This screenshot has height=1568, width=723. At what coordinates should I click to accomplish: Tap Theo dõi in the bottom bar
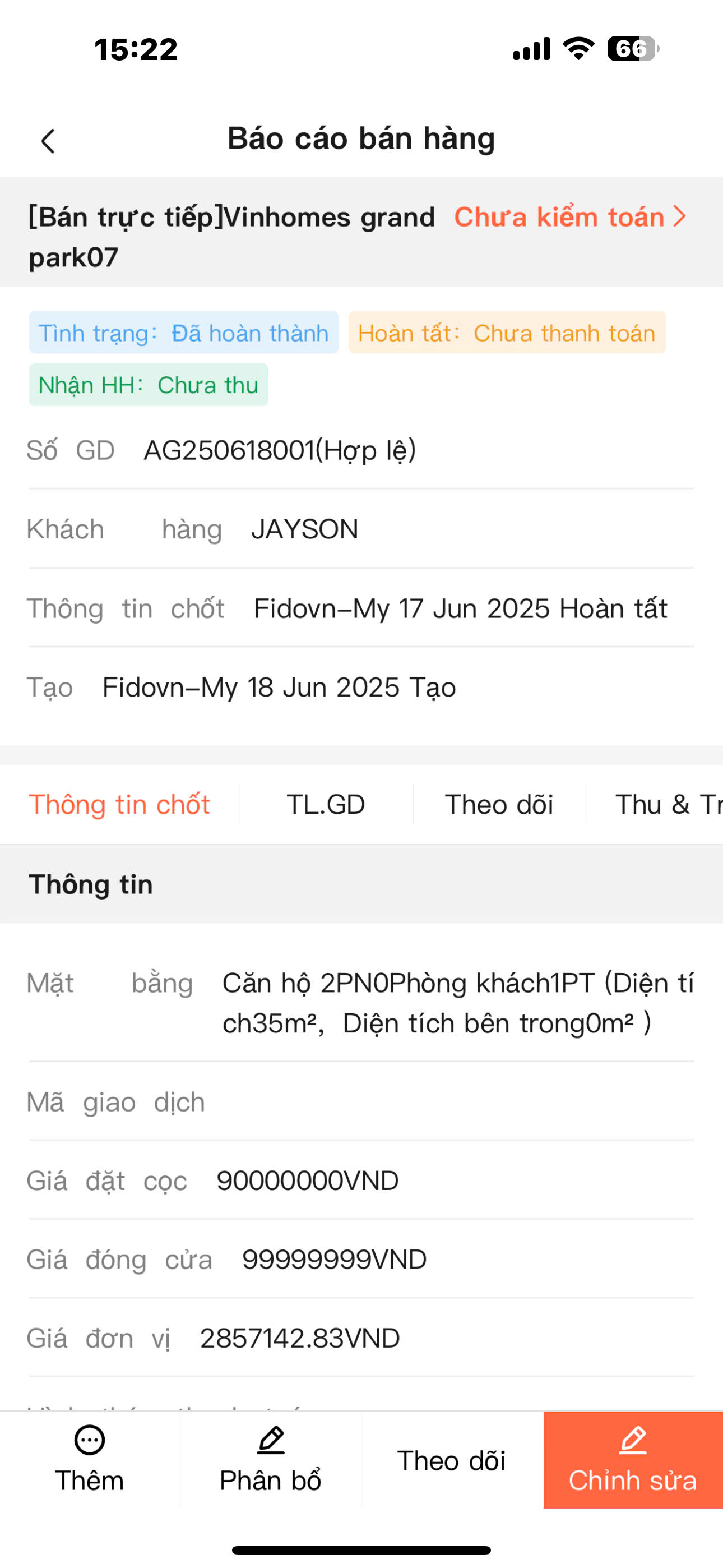(452, 1460)
